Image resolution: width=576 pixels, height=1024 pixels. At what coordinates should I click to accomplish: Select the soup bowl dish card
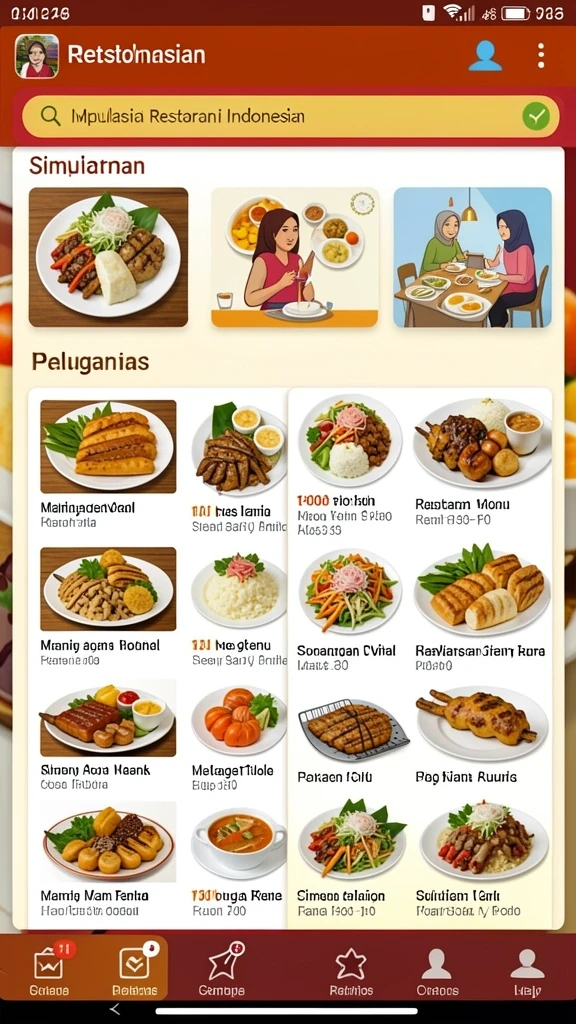pos(239,858)
